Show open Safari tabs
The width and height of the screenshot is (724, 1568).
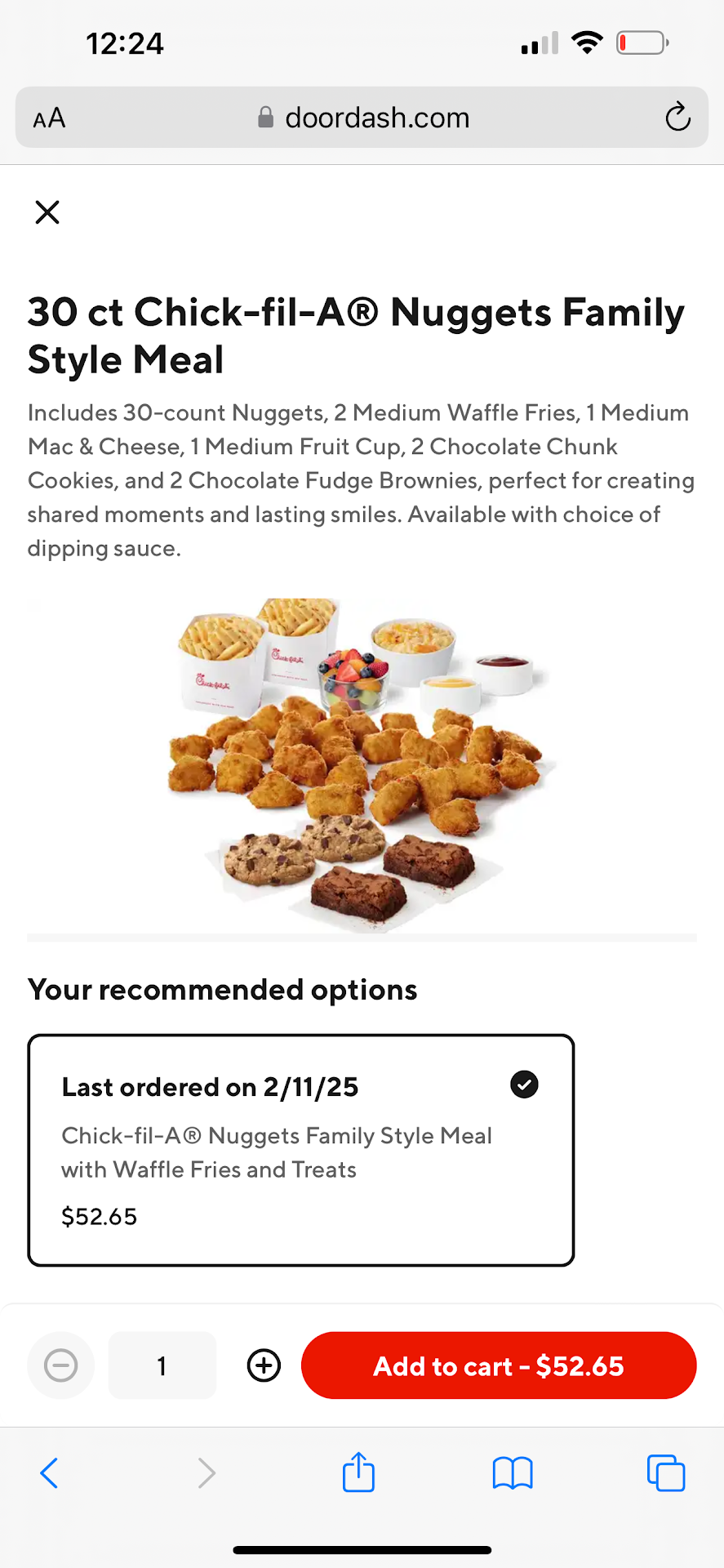[x=666, y=1473]
